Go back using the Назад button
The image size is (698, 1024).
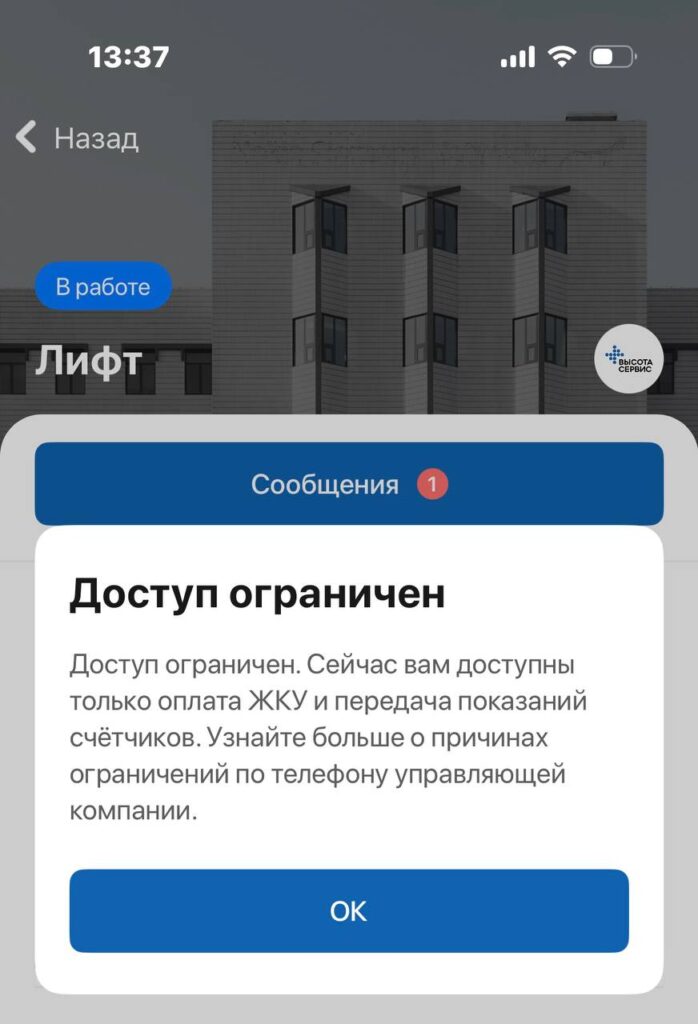(x=78, y=138)
